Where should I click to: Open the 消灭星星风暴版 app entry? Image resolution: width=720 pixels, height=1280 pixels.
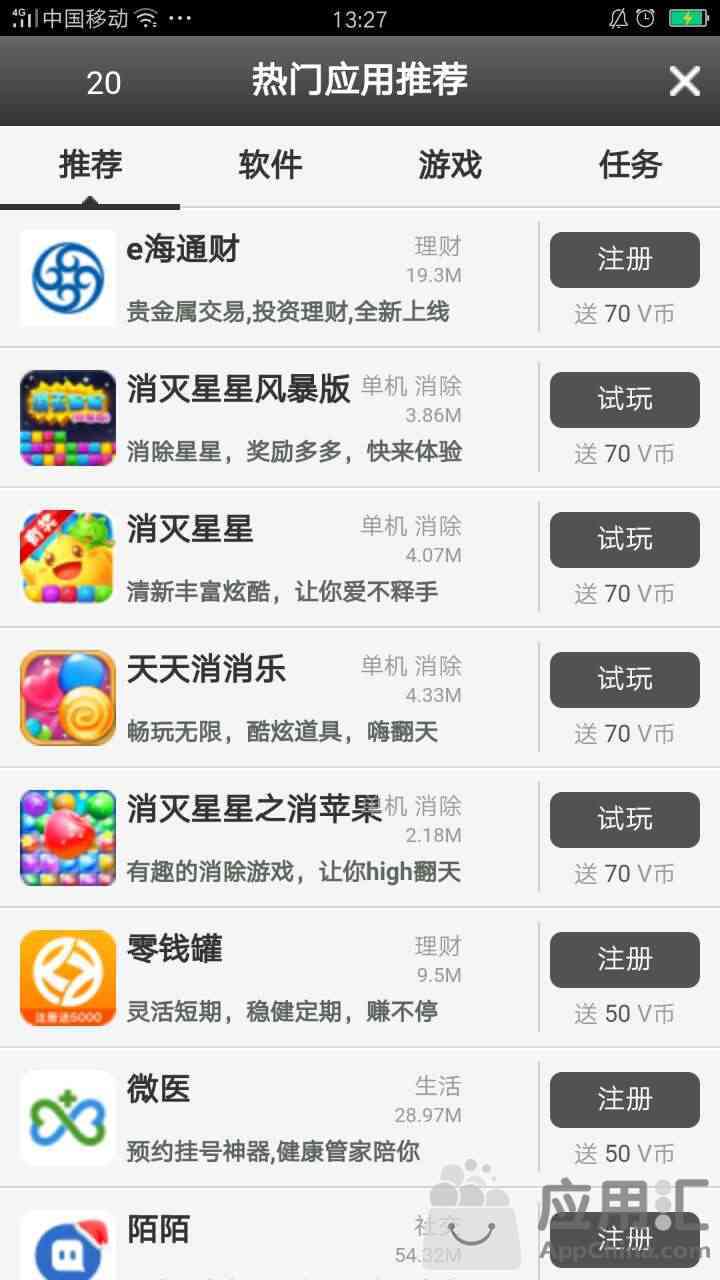point(270,418)
